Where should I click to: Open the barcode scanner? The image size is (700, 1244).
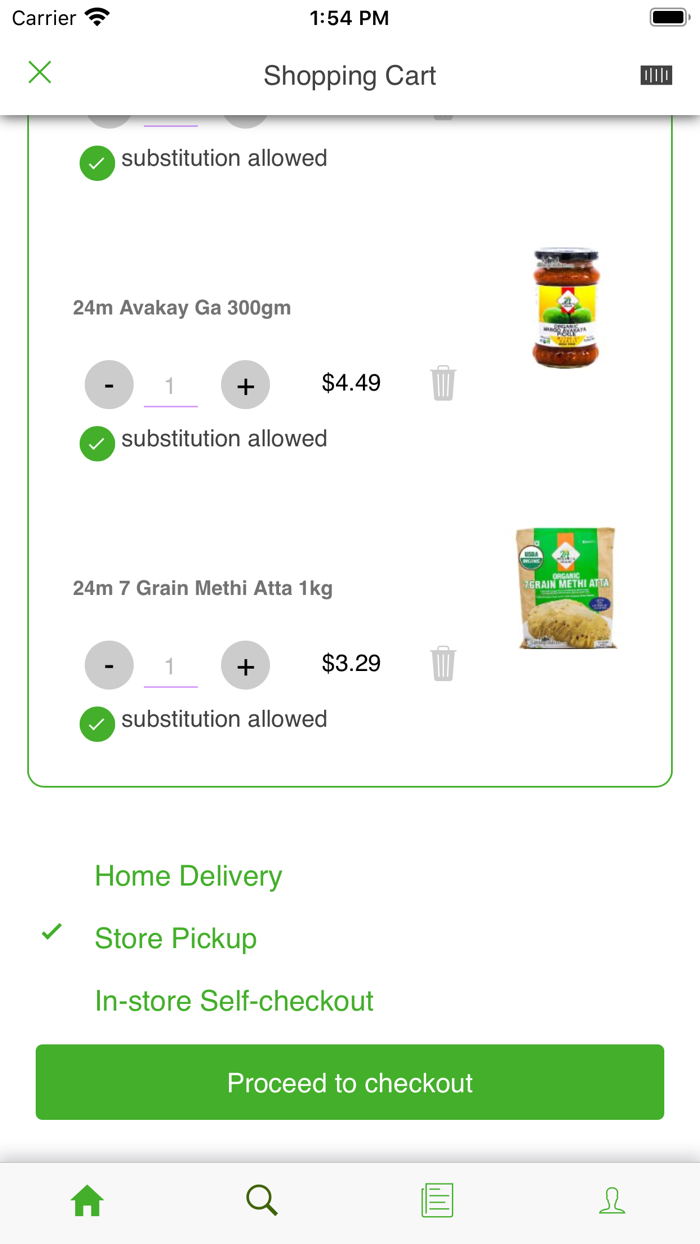656,75
